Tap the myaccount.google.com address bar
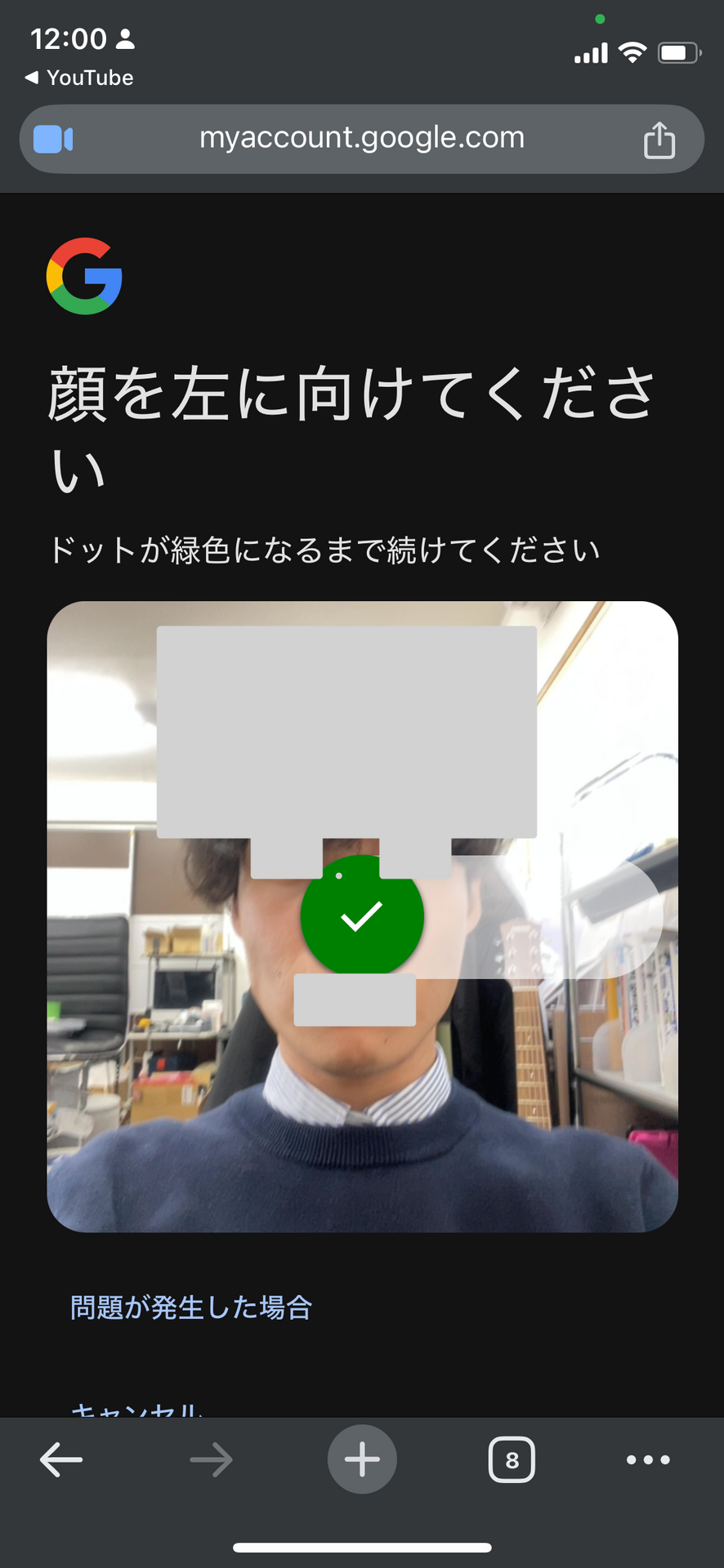The width and height of the screenshot is (724, 1568). tap(361, 138)
